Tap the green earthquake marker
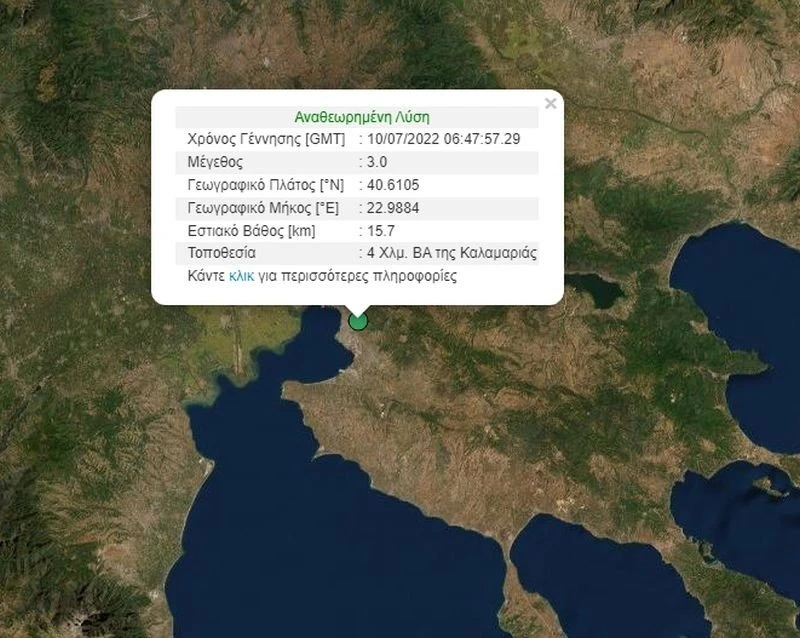 click(x=358, y=320)
